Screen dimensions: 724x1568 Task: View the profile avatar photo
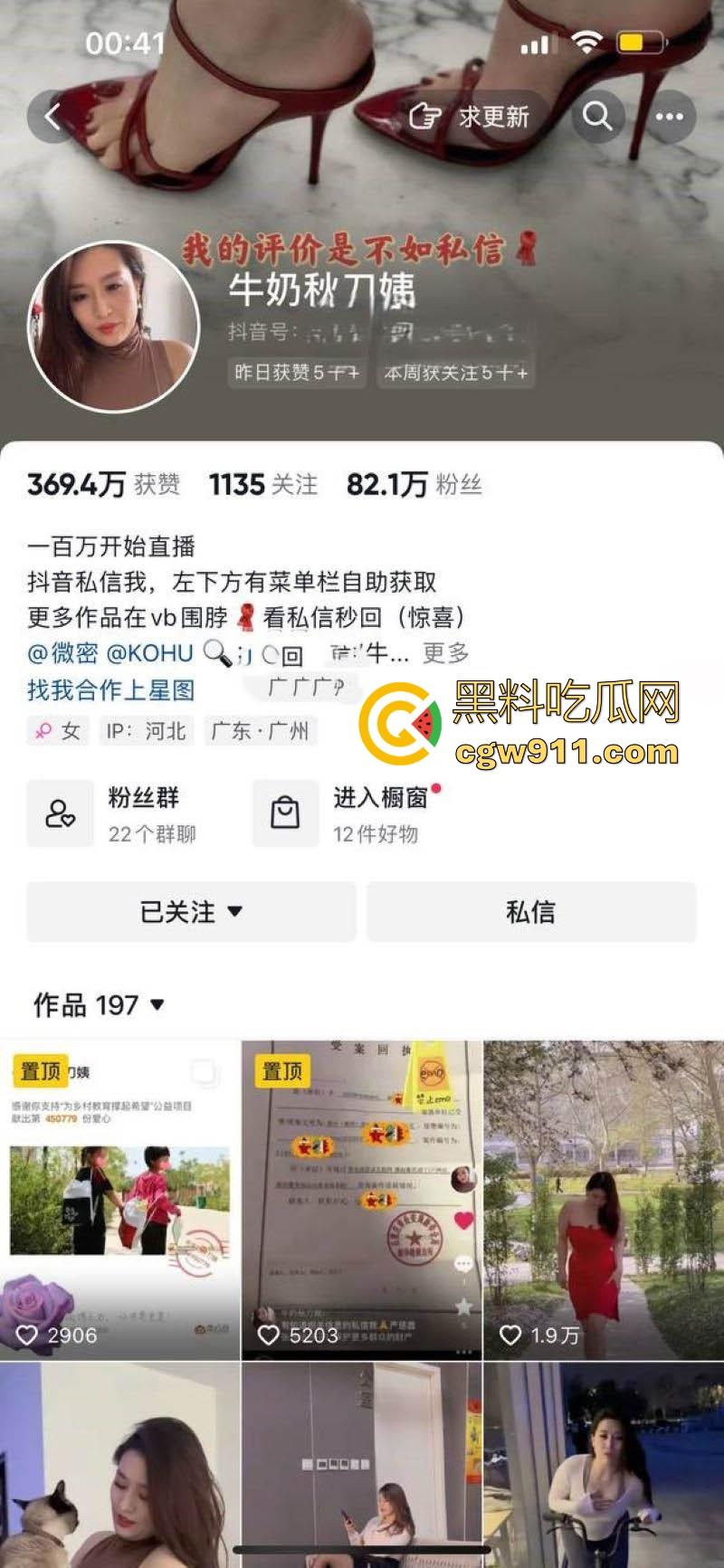click(114, 326)
